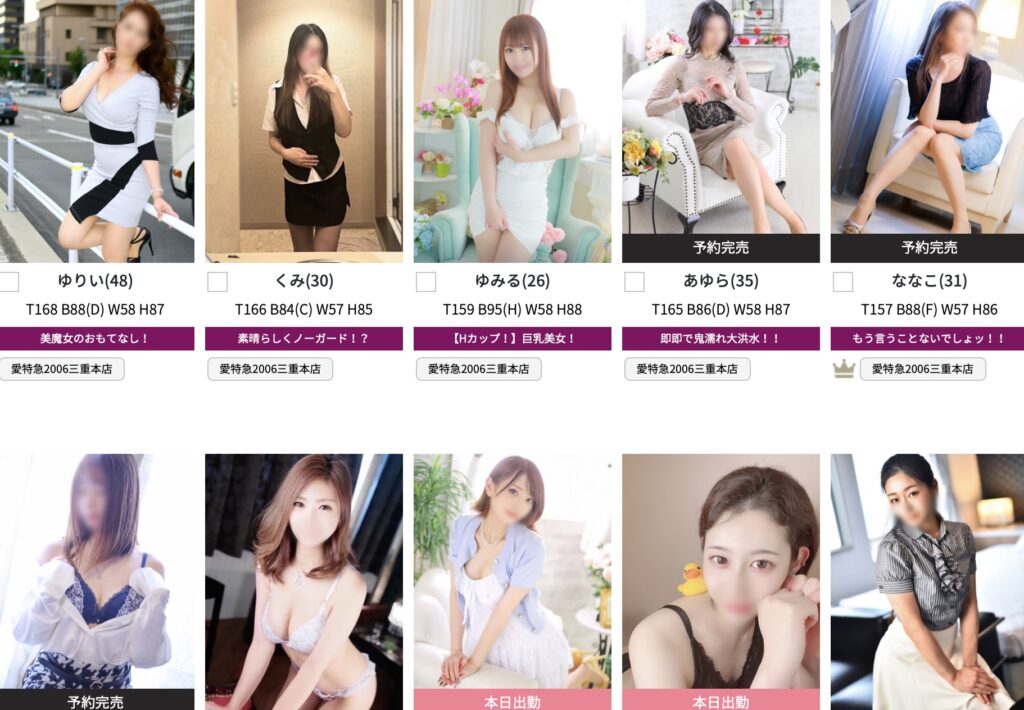Viewport: 1024px width, 710px height.
Task: Open the profile photo of ななこ(31)
Action: (x=928, y=120)
